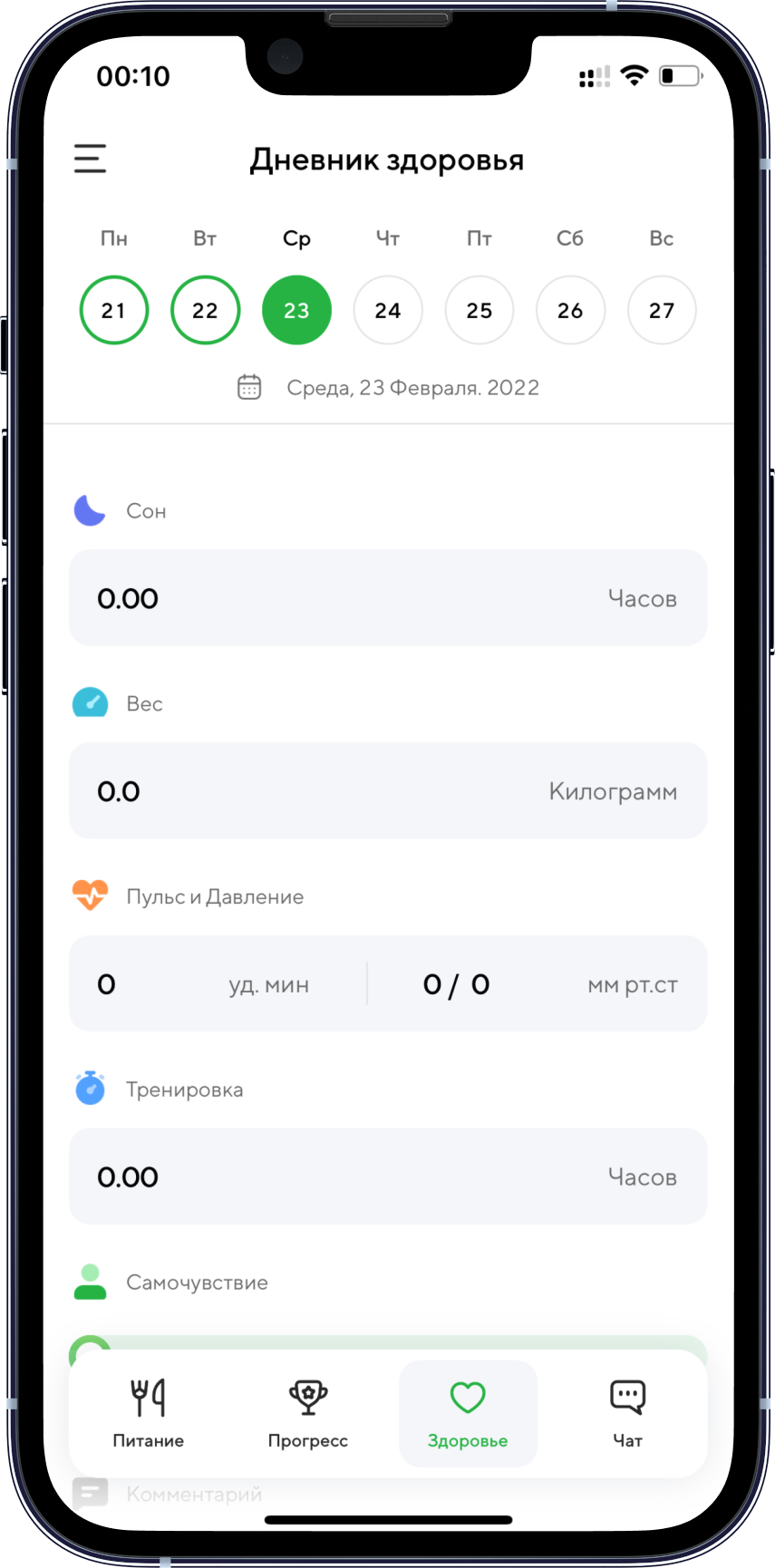775x1568 pixels.
Task: Open the Чат tab
Action: pos(627,1414)
